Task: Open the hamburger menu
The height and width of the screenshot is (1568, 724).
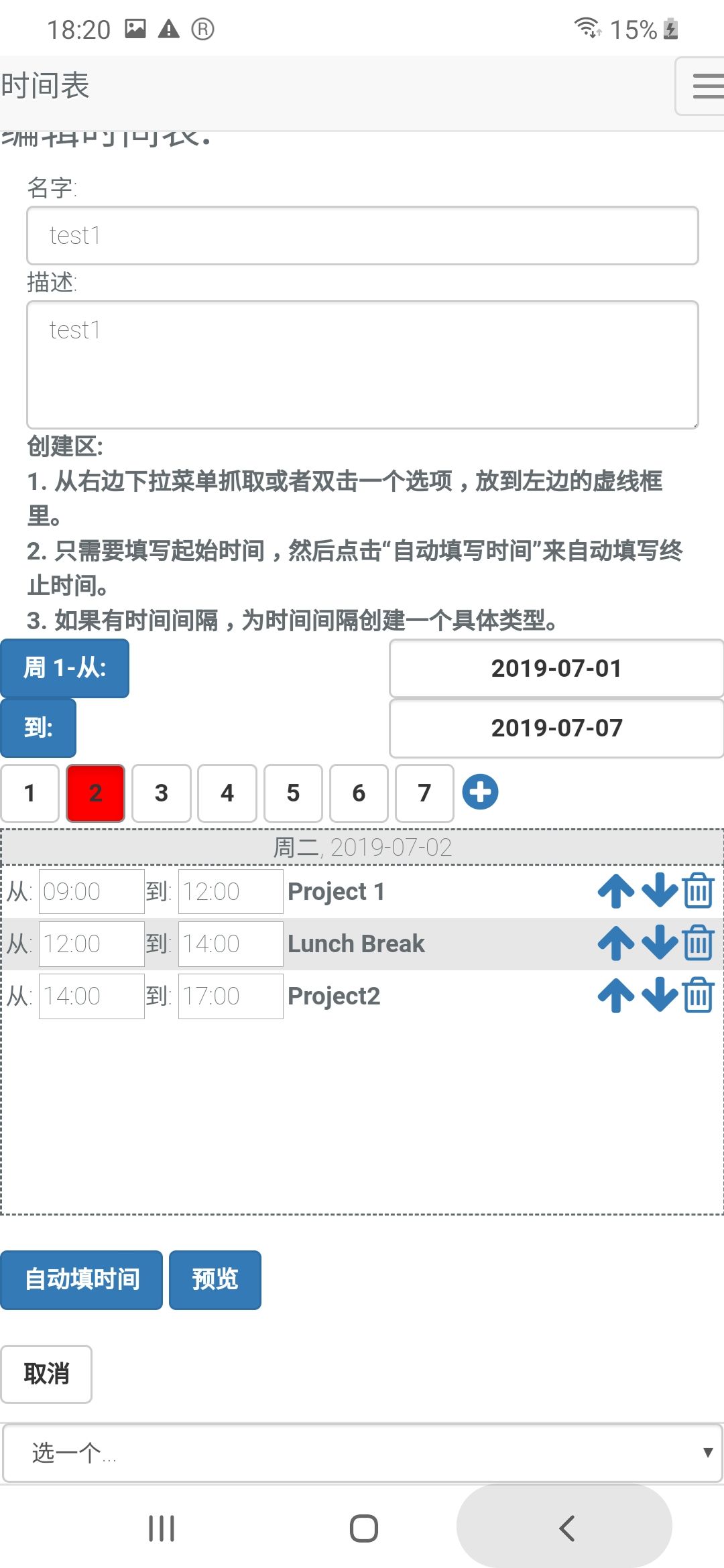Action: [x=700, y=86]
